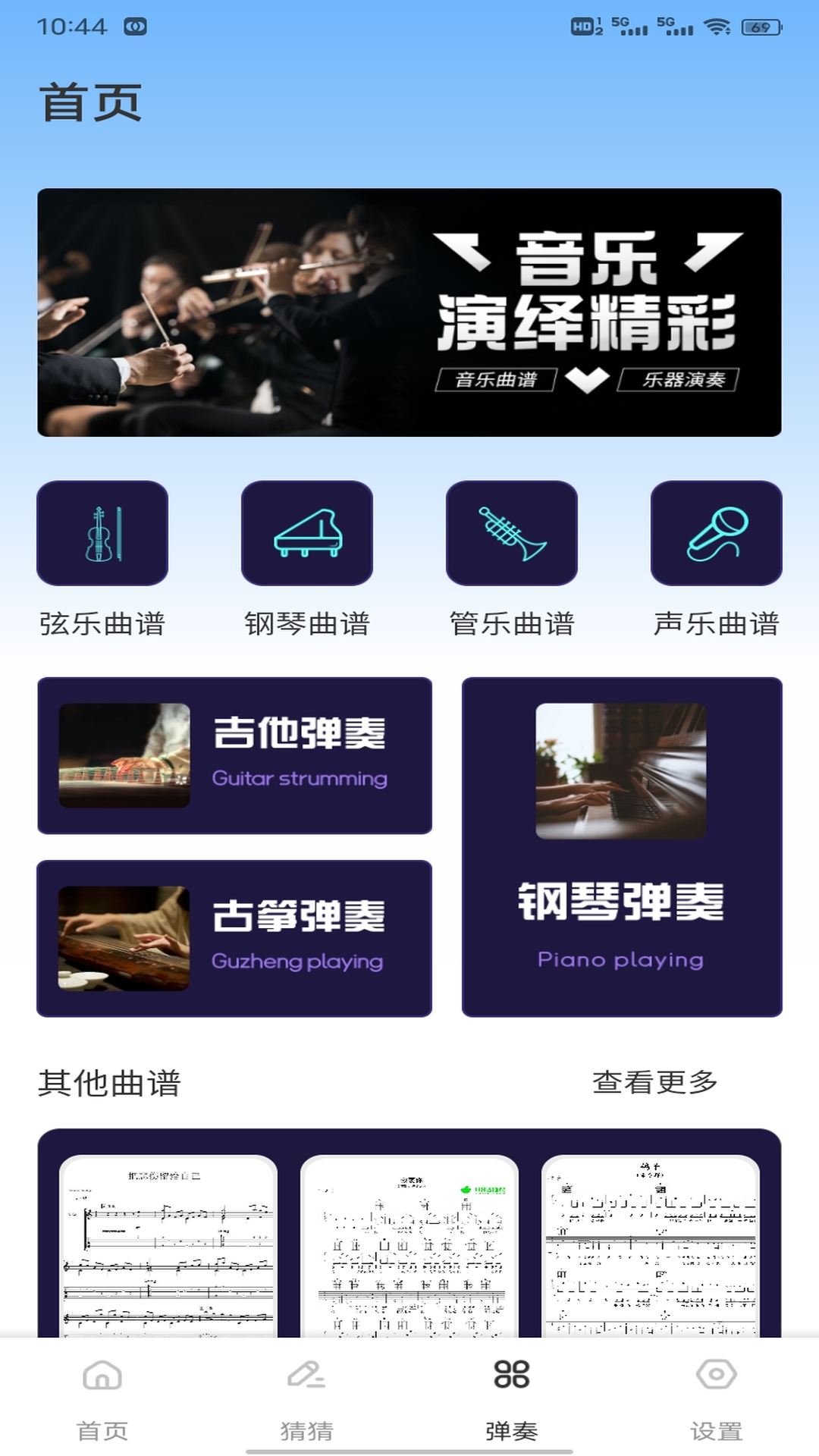Viewport: 819px width, 1456px height.
Task: Open the 吉他弹奏 Guitar strumming card
Action: [236, 756]
